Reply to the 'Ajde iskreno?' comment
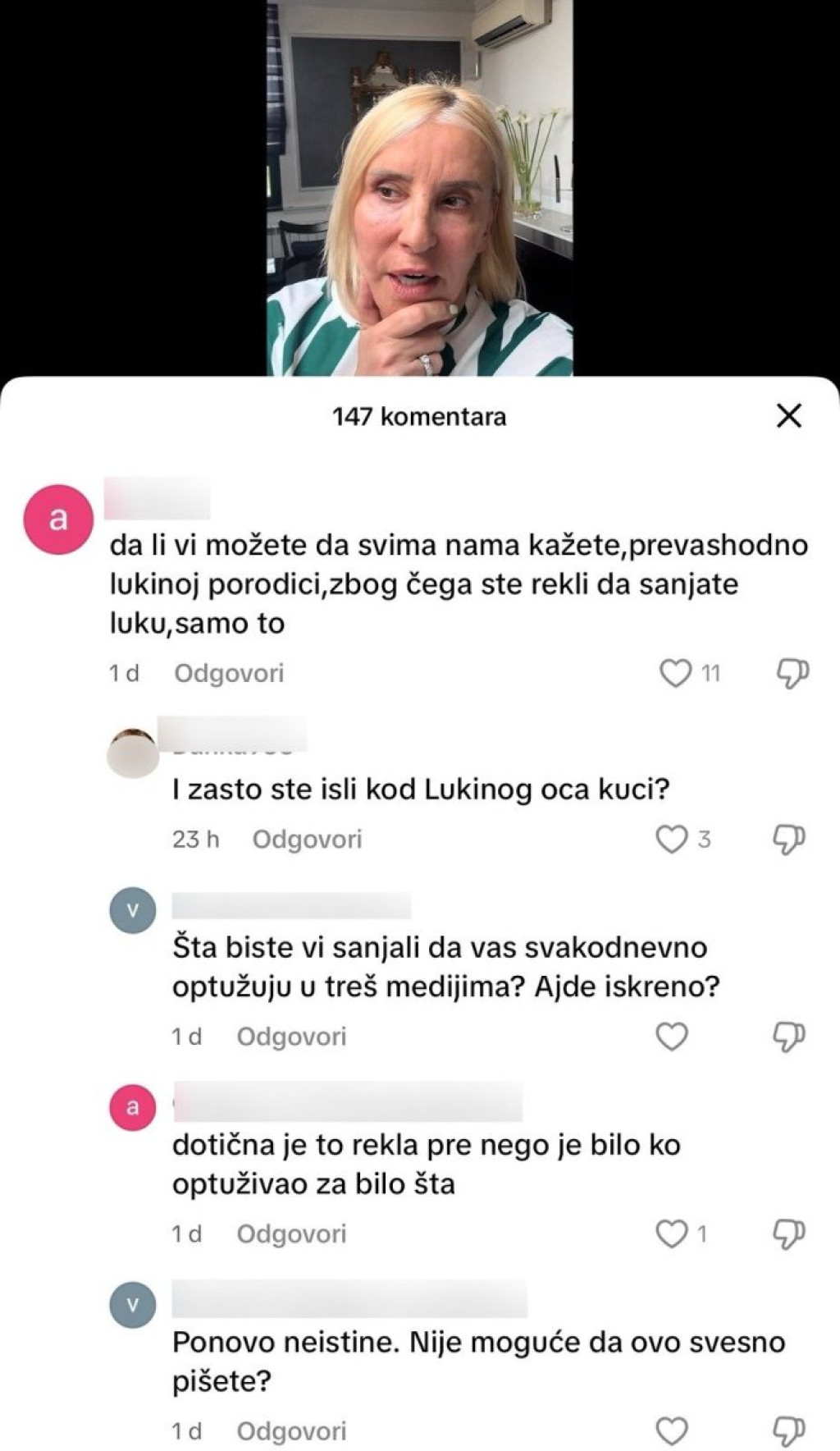Image resolution: width=840 pixels, height=1451 pixels. 291,1037
